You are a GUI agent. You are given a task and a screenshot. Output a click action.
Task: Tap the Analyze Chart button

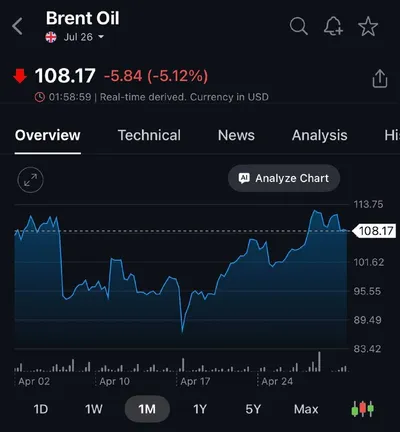pyautogui.click(x=284, y=178)
